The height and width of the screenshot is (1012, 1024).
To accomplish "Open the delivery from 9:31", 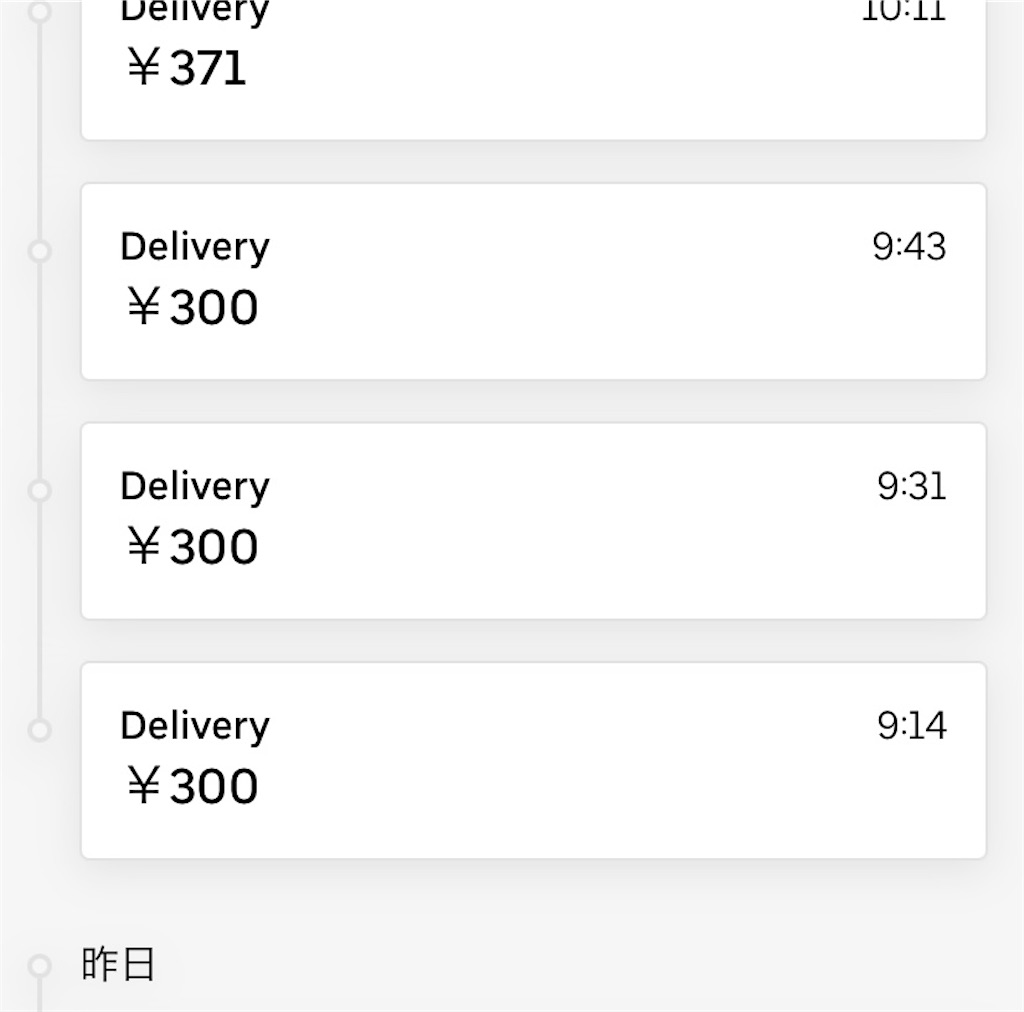I will 533,521.
